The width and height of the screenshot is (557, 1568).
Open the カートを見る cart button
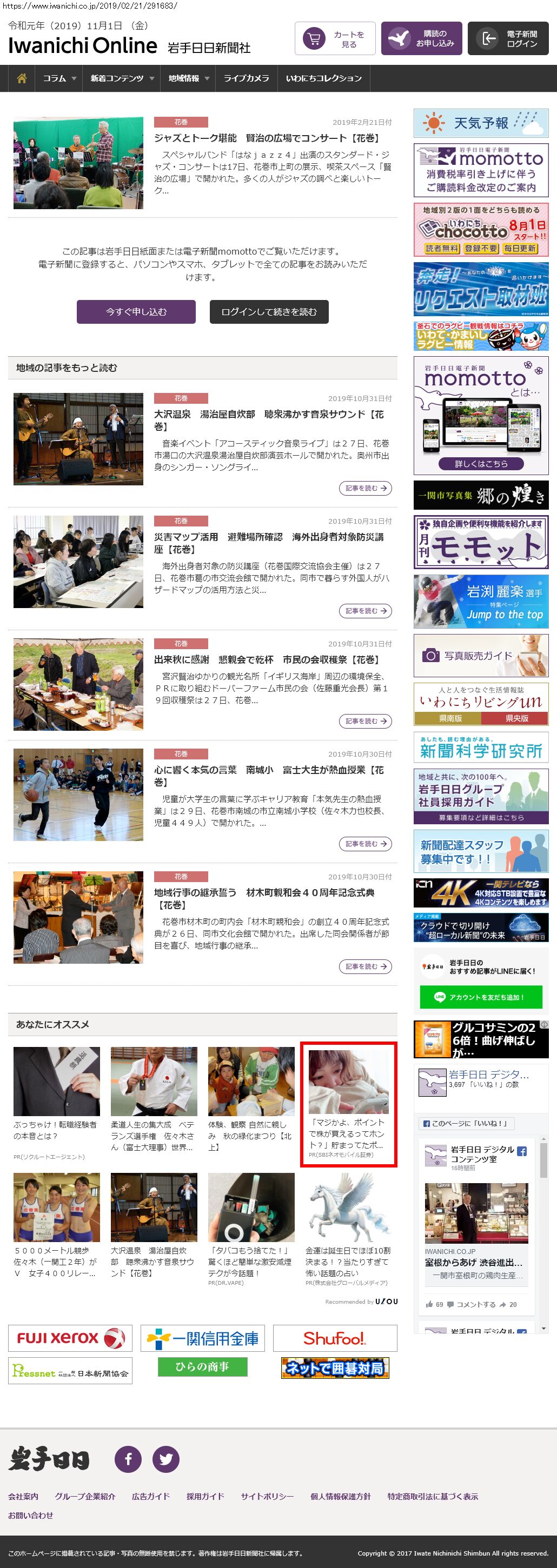335,39
